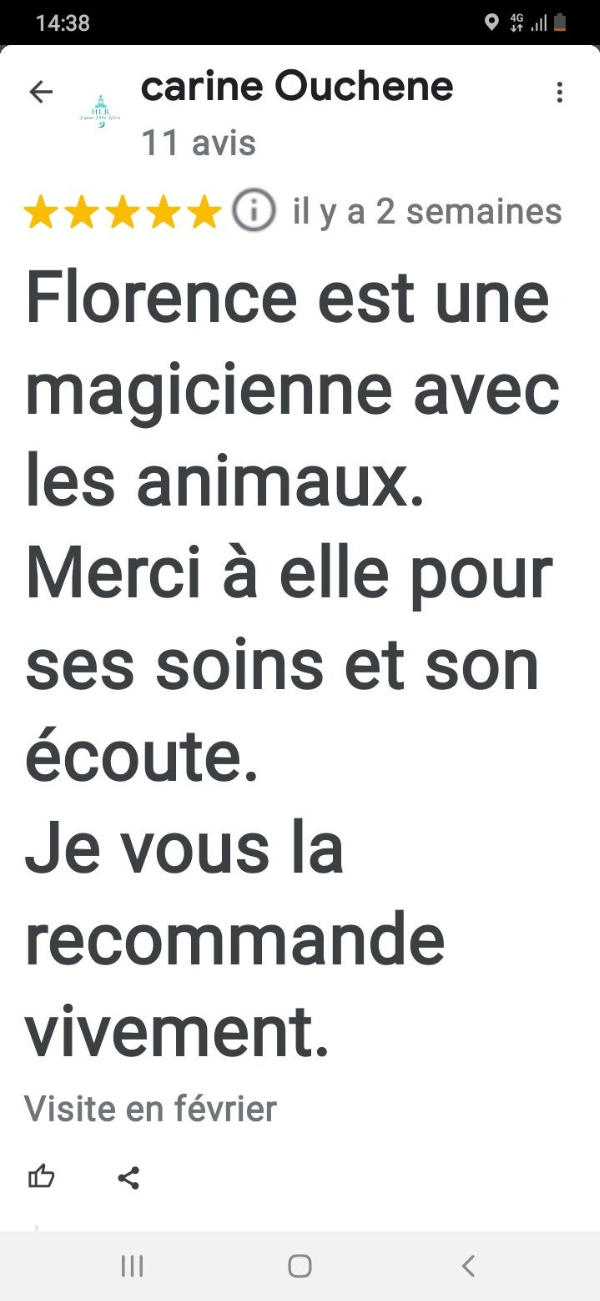
Task: Go to the home screen
Action: coord(299,1266)
